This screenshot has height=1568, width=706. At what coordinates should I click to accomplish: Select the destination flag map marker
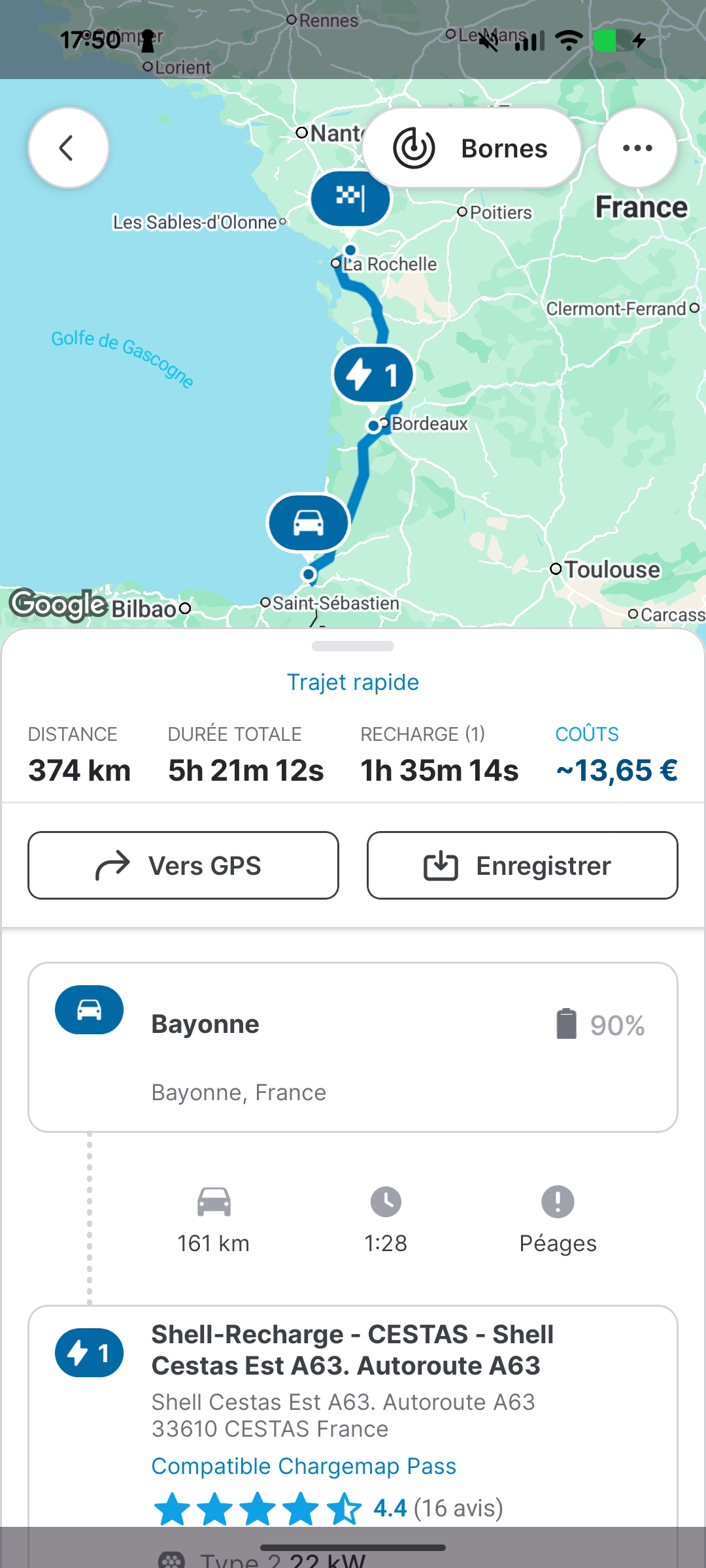pyautogui.click(x=350, y=198)
